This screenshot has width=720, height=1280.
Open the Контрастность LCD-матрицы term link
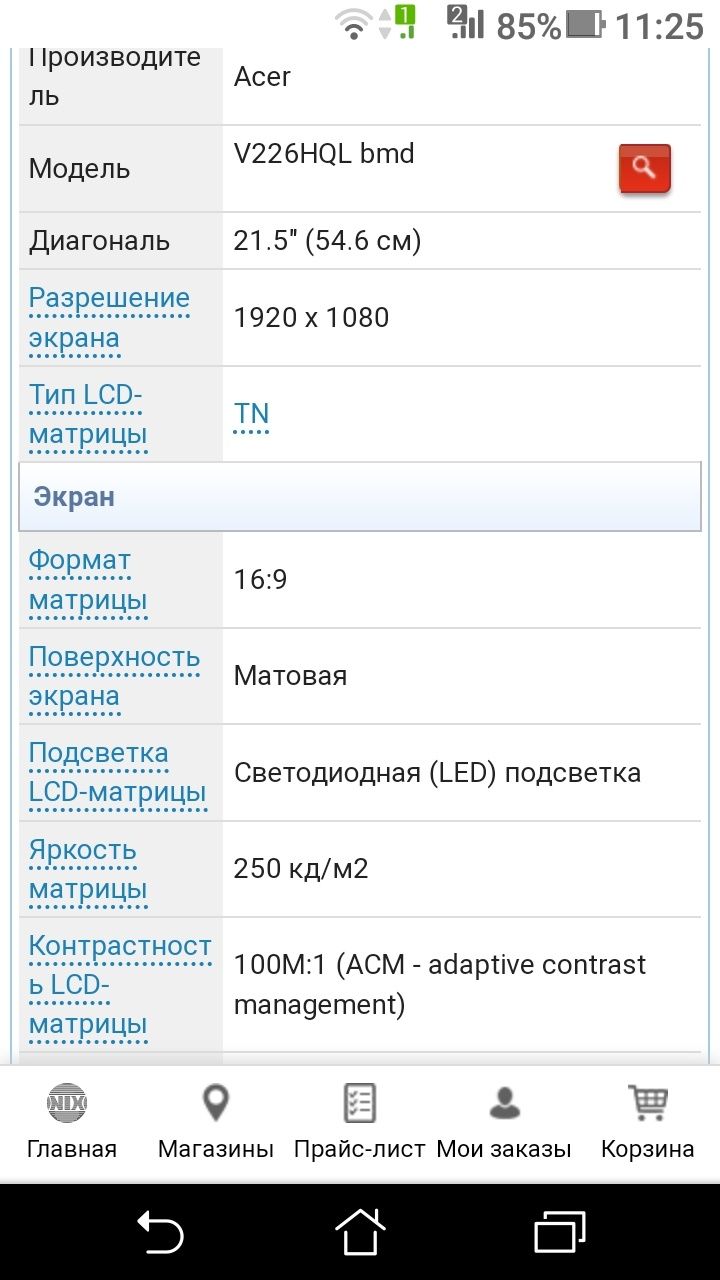[120, 985]
